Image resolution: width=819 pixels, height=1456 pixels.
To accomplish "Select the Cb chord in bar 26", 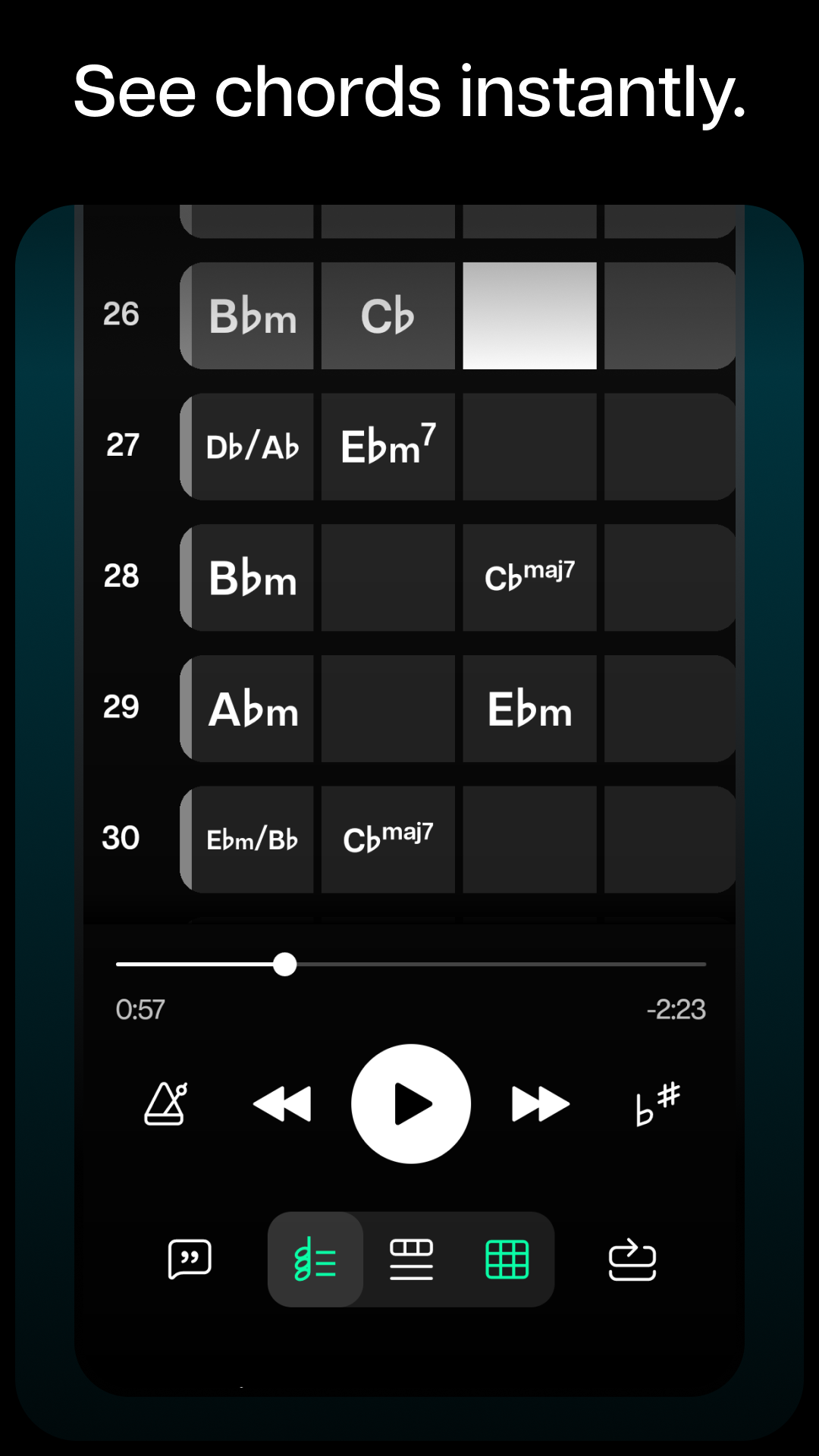I will (388, 315).
